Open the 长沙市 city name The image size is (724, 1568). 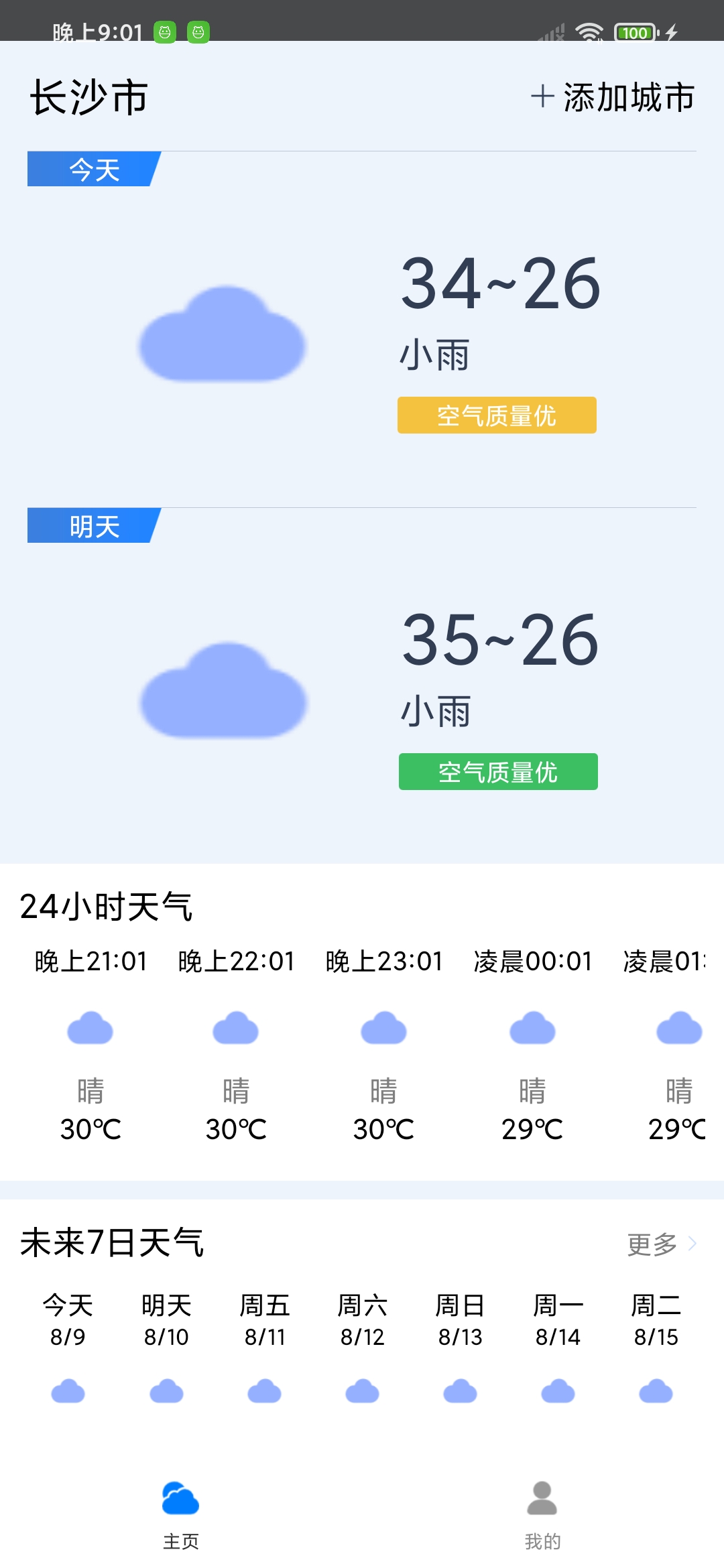(x=88, y=98)
